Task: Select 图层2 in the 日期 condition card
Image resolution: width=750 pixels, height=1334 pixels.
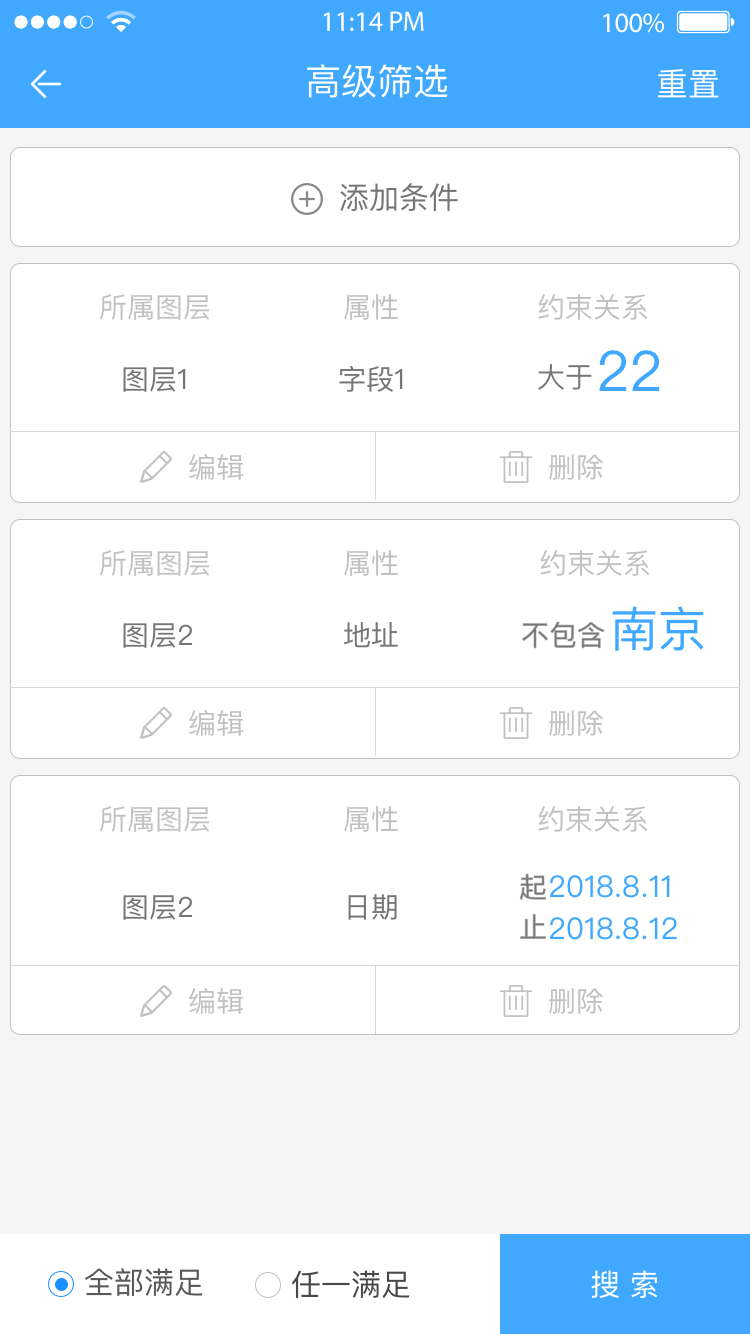Action: 155,907
